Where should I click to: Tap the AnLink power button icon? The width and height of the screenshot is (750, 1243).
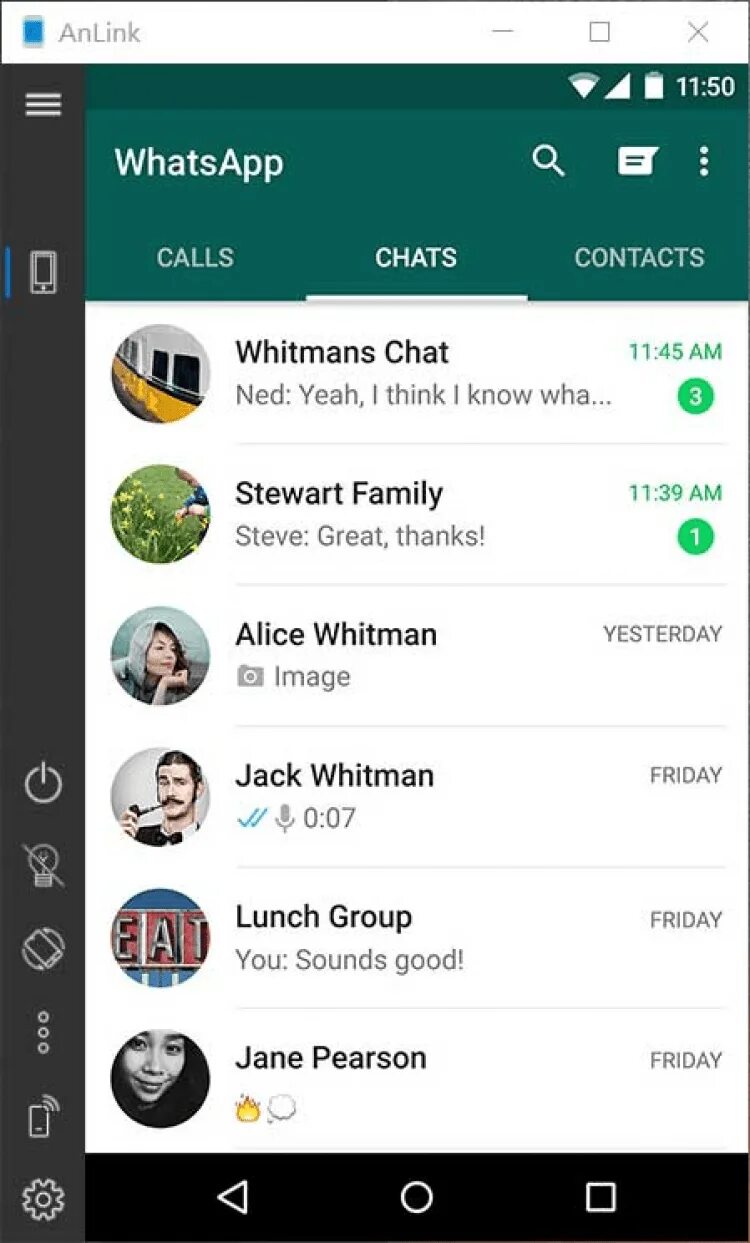click(x=43, y=784)
